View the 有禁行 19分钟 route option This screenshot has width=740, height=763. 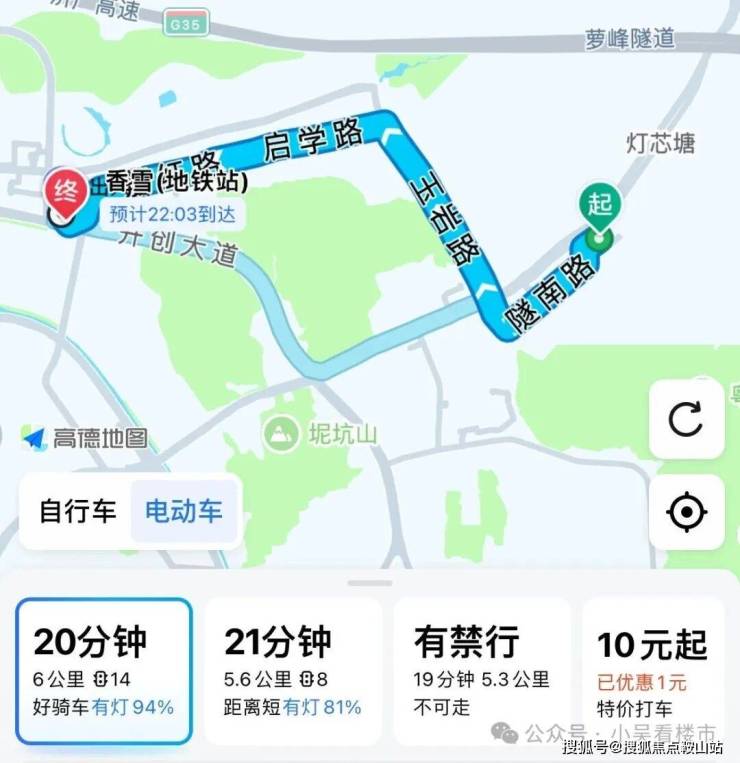481,670
